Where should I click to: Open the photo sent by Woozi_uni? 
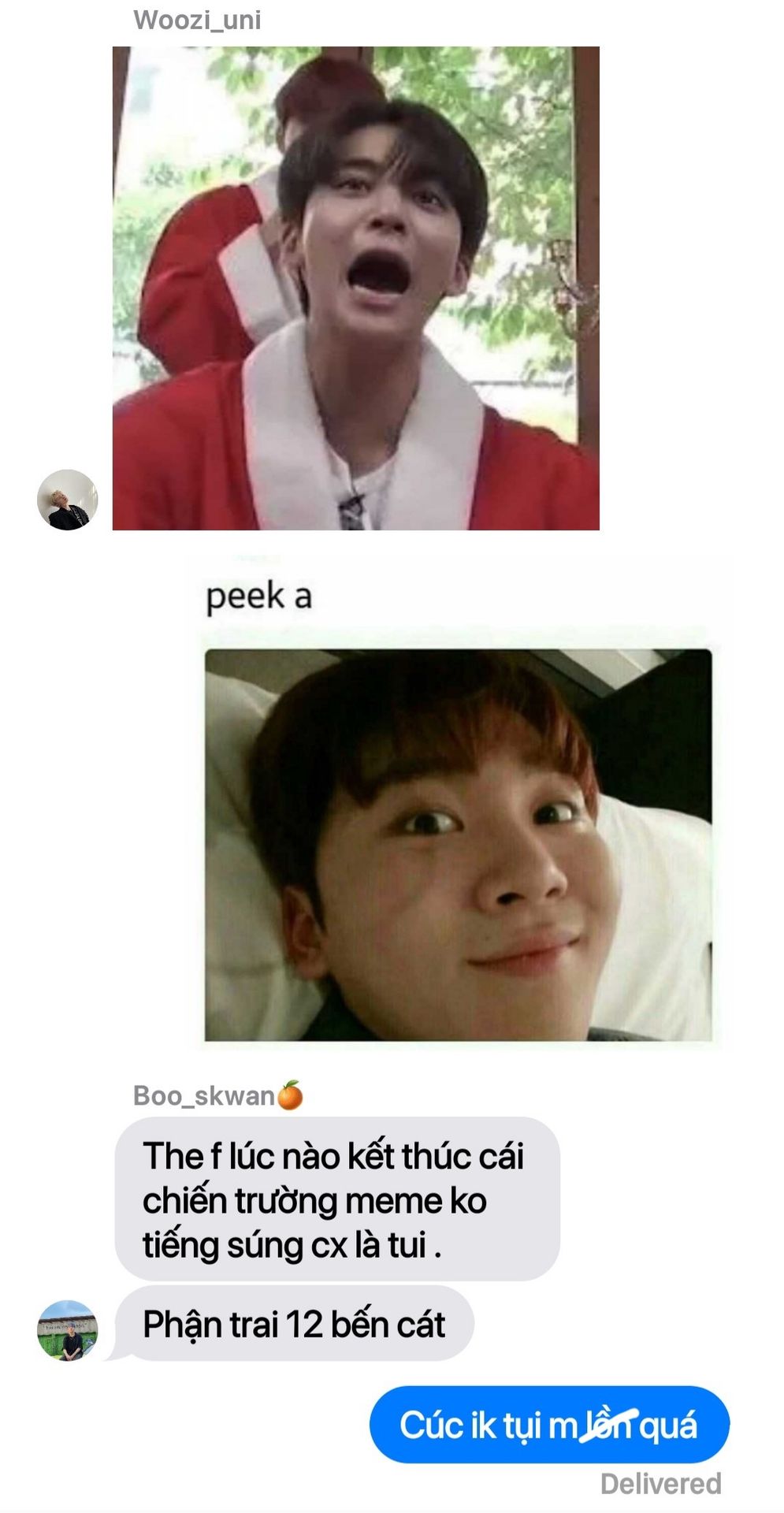click(x=355, y=288)
